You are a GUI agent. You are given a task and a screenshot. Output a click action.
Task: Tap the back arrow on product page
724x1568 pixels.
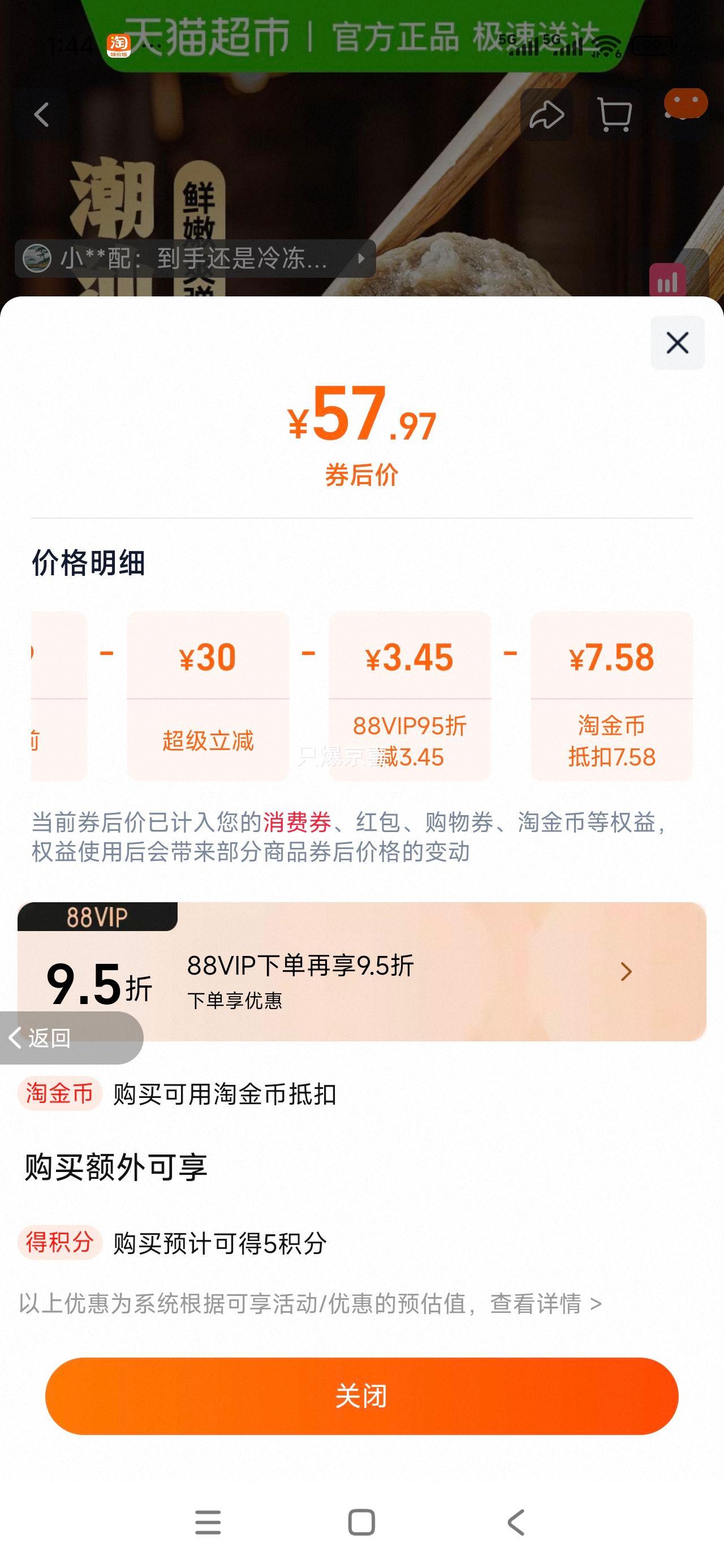pos(40,115)
